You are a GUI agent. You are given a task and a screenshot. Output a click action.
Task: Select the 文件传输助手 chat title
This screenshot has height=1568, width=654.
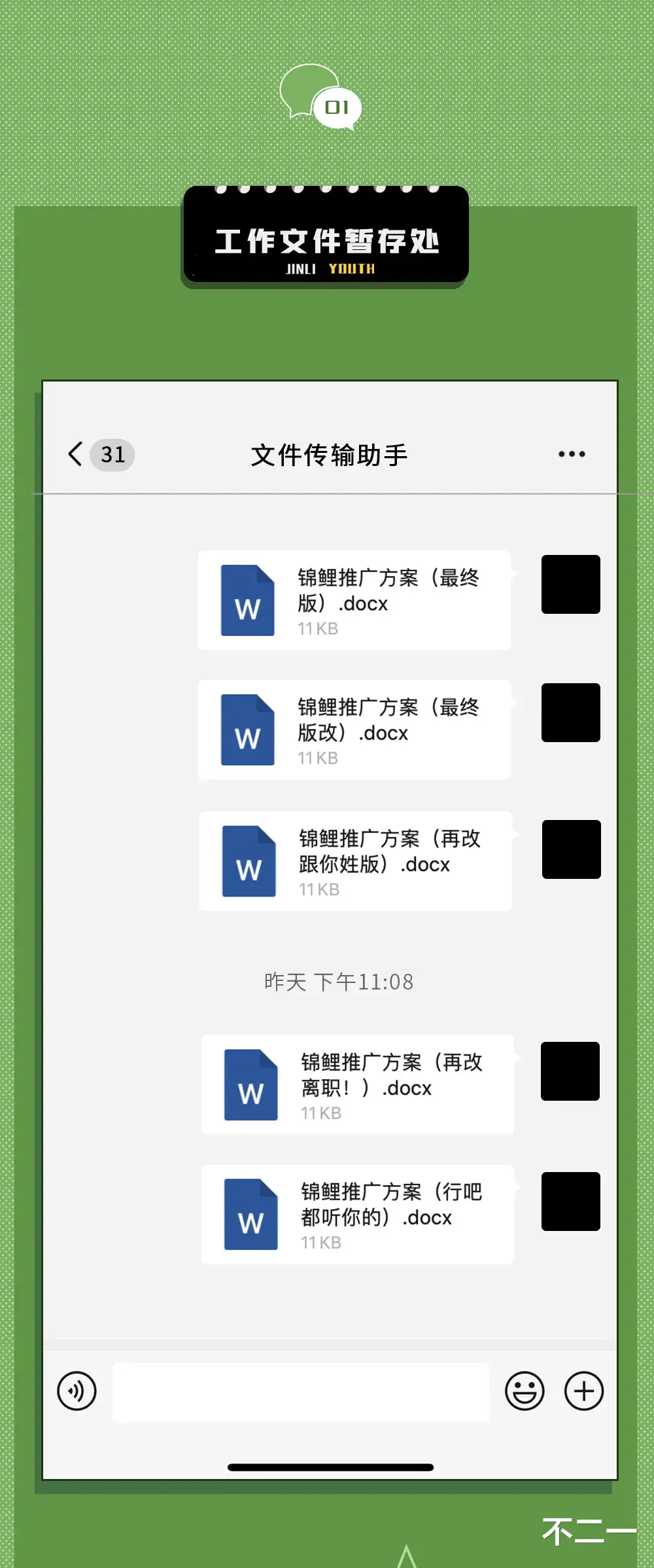[x=328, y=455]
